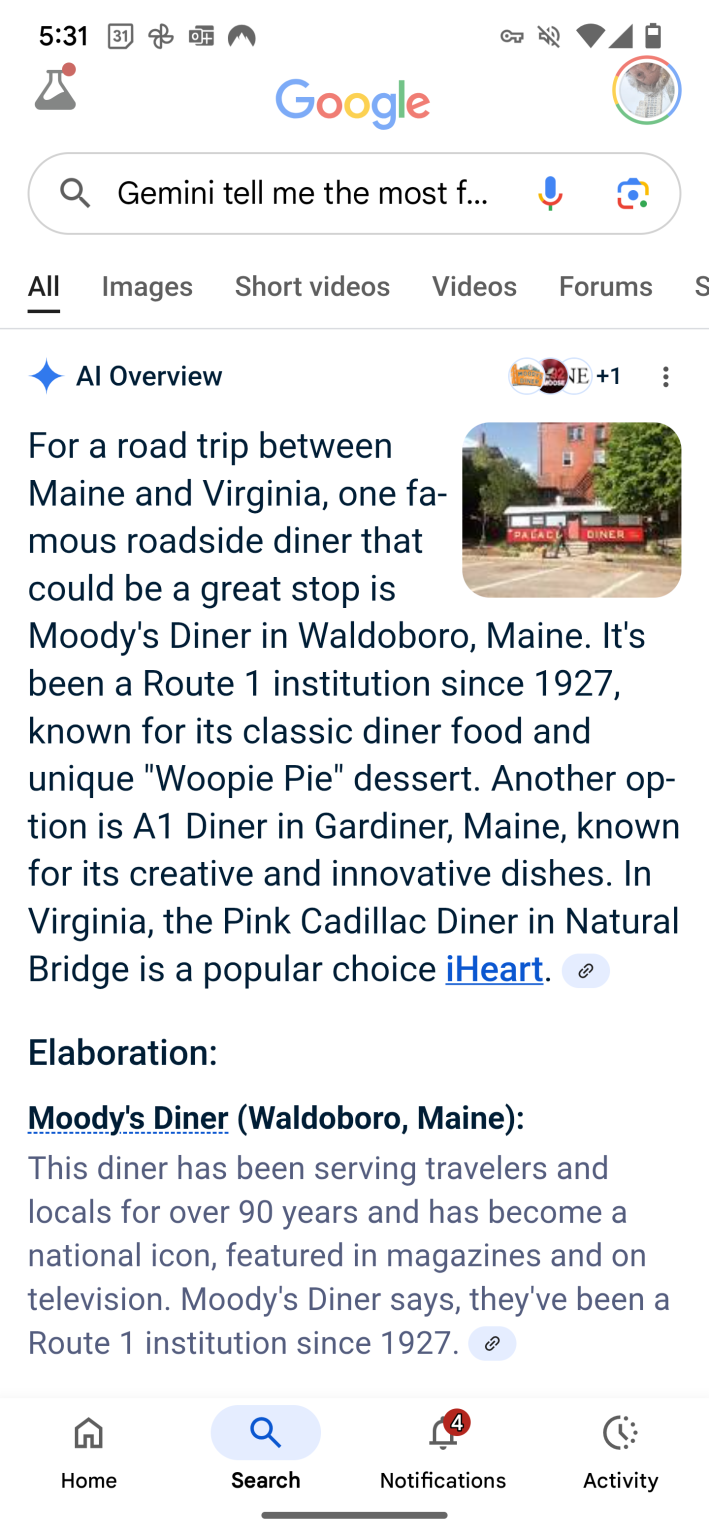Tap the source chip after "since 1927."
The width and height of the screenshot is (709, 1536).
coord(492,1344)
